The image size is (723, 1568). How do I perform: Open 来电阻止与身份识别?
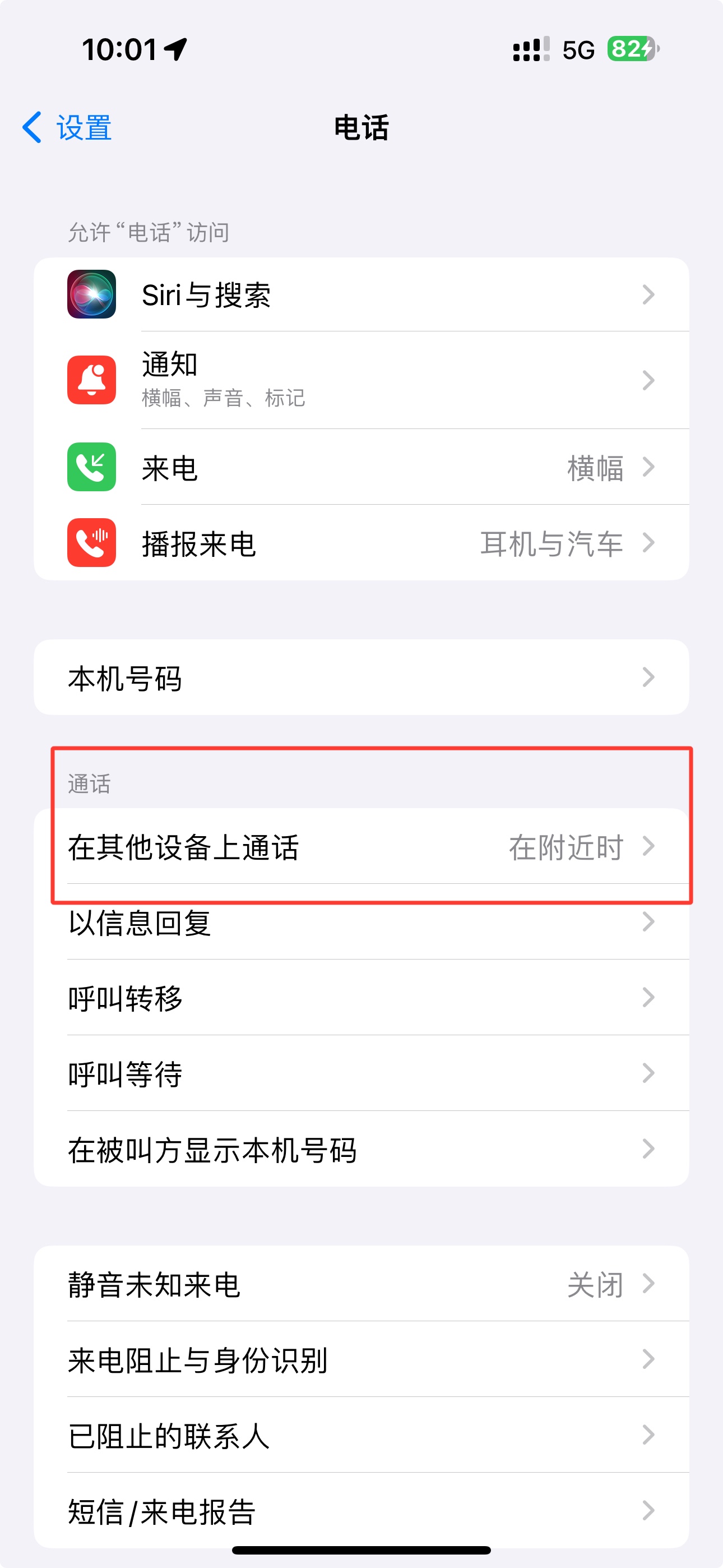tap(360, 1359)
